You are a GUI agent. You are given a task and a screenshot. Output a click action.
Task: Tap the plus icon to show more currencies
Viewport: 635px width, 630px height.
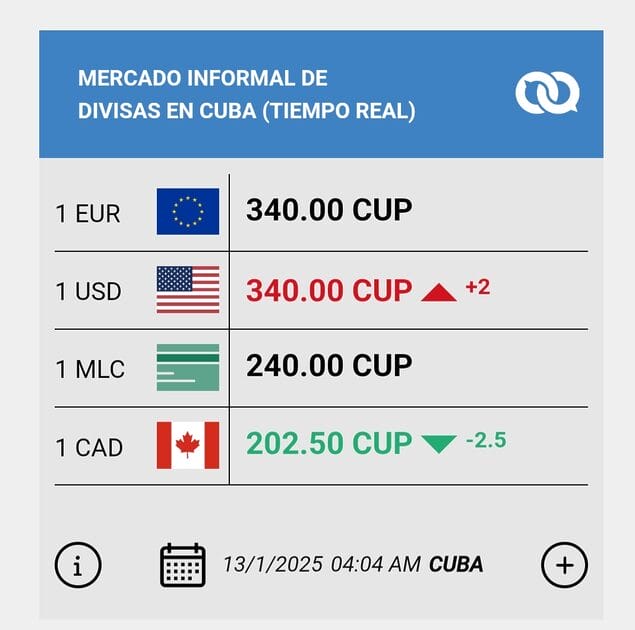pos(564,565)
